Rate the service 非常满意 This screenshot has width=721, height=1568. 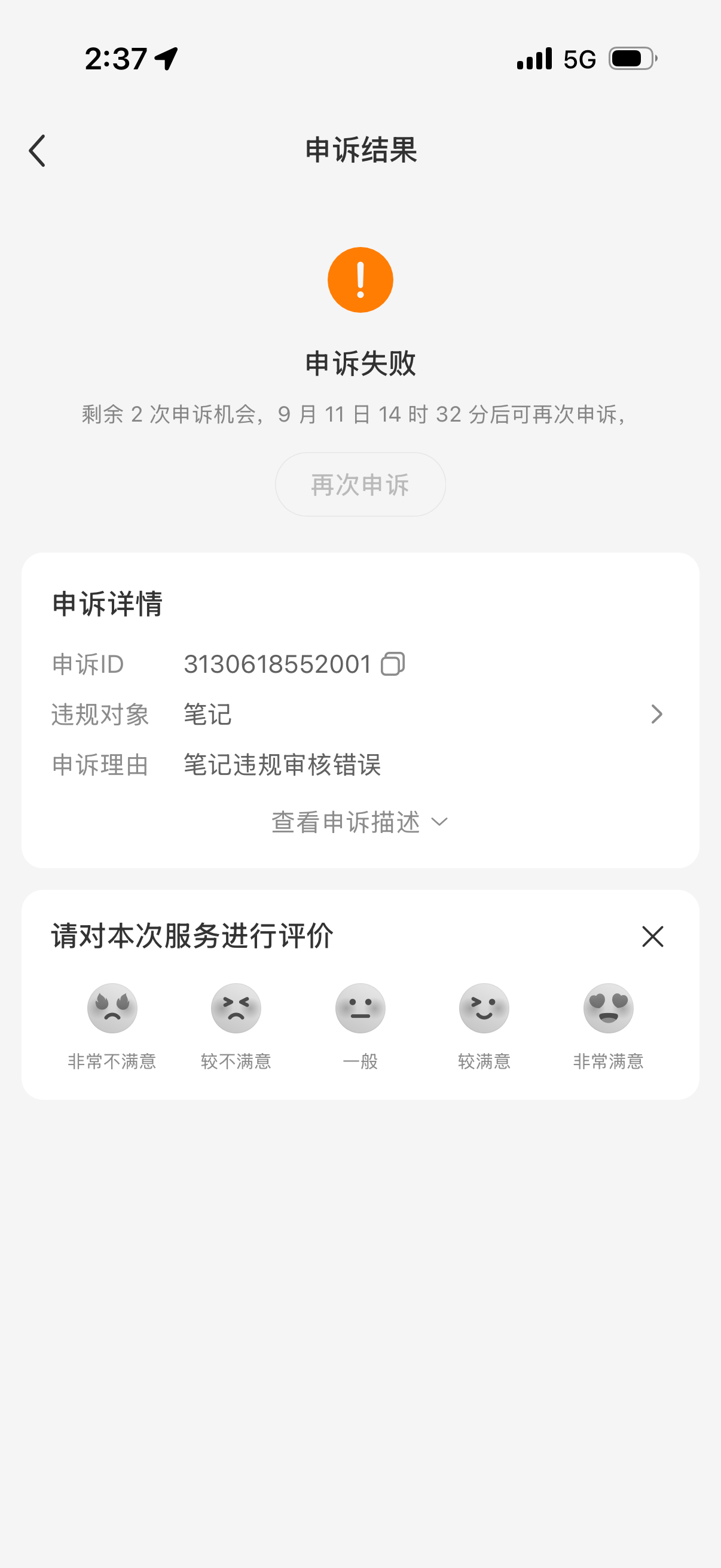pyautogui.click(x=609, y=1026)
